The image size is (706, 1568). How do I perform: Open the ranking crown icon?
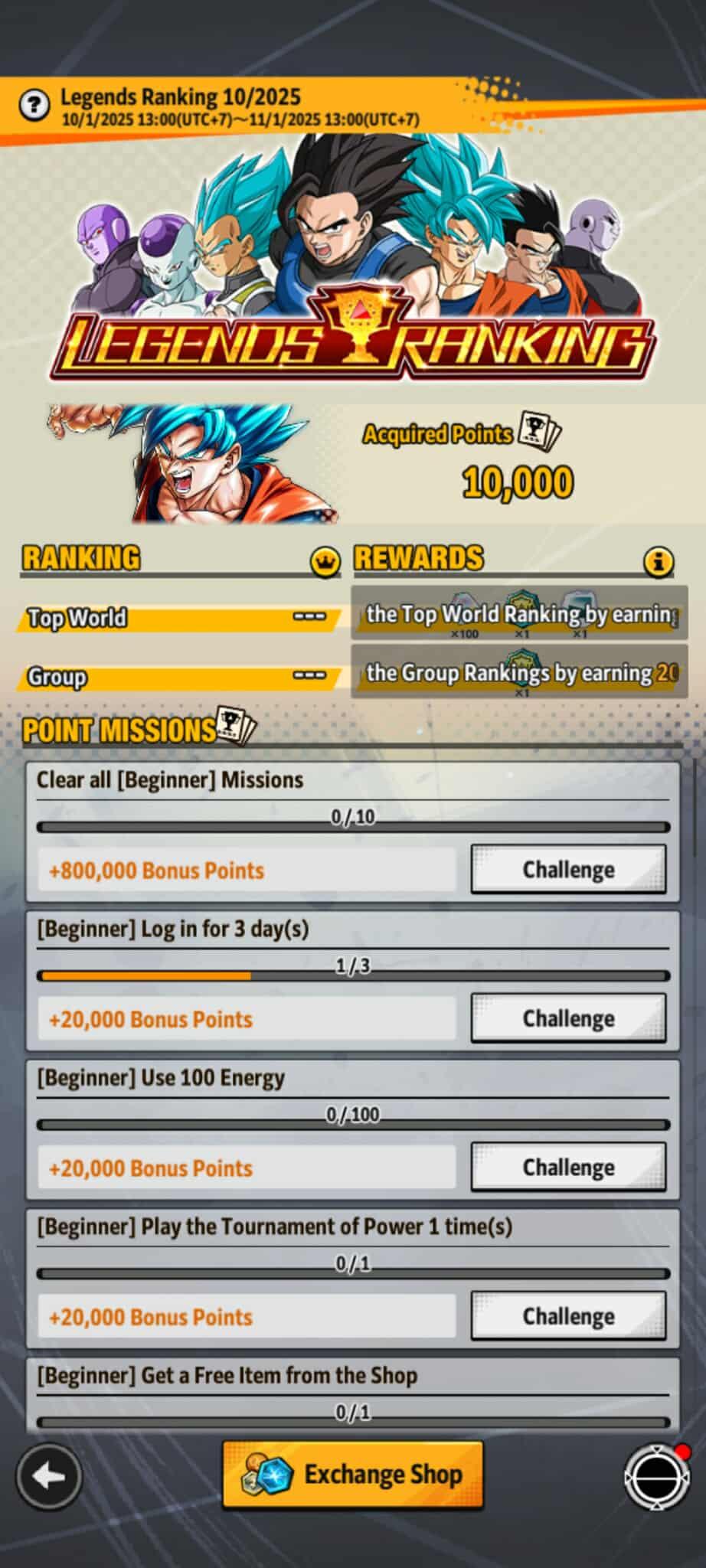pos(325,563)
